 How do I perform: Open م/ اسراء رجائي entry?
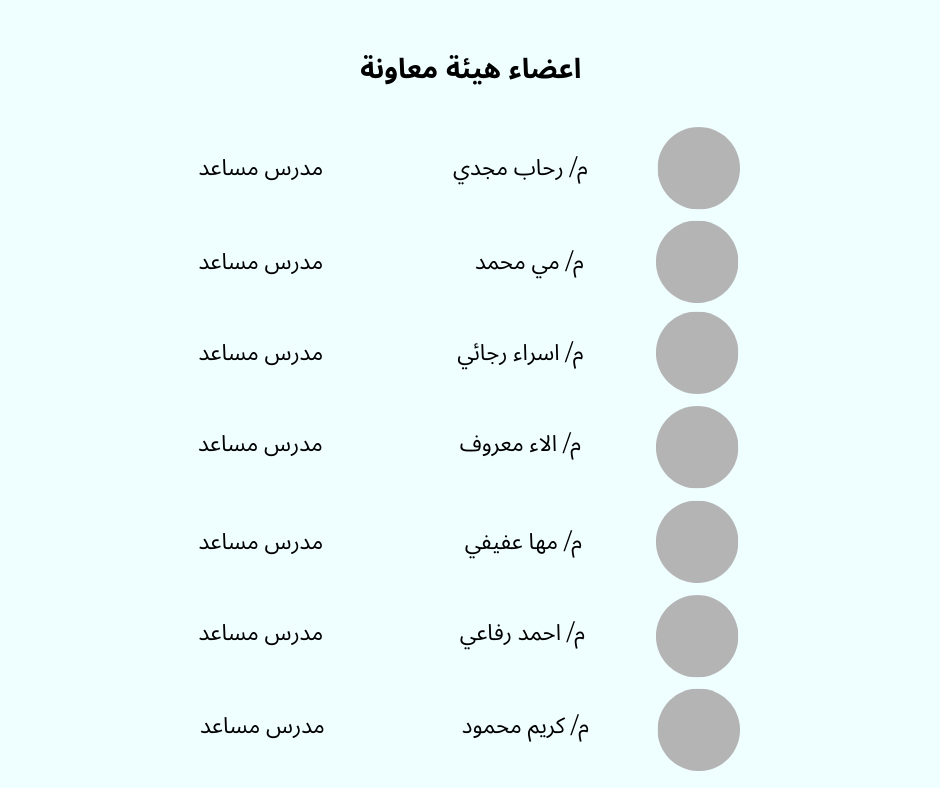point(520,353)
